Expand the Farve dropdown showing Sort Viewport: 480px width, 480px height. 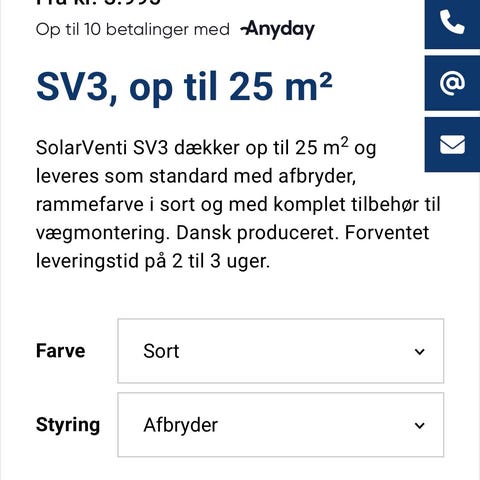tap(281, 351)
